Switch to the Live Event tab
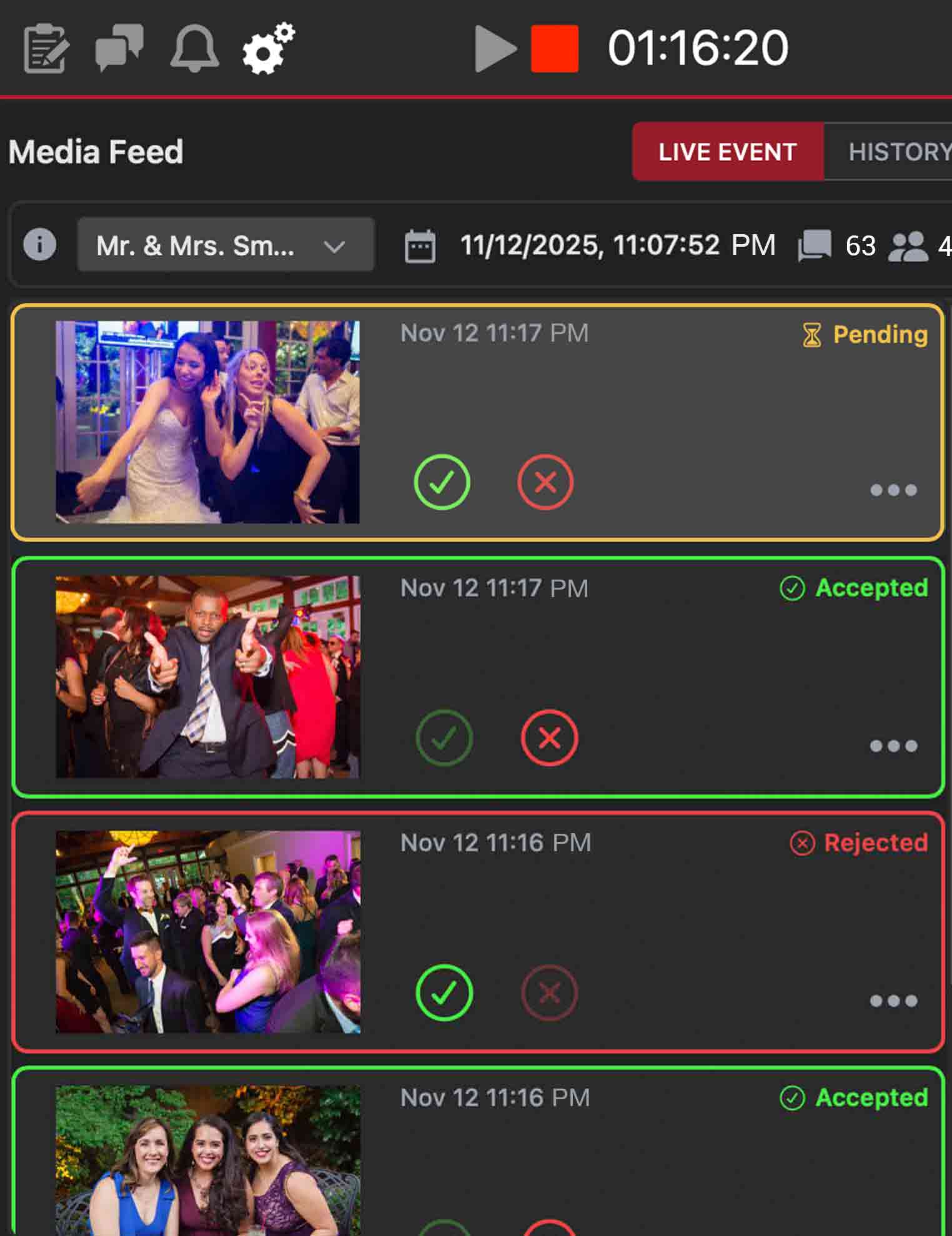The width and height of the screenshot is (952, 1236). coord(727,152)
